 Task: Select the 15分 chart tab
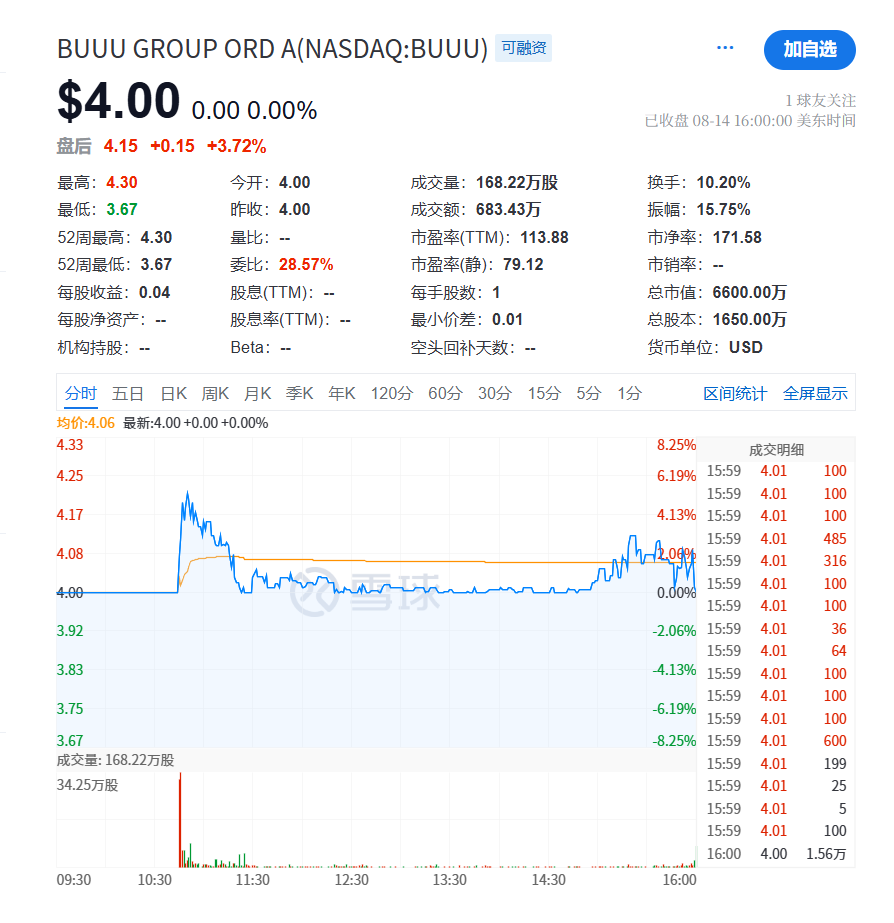544,393
